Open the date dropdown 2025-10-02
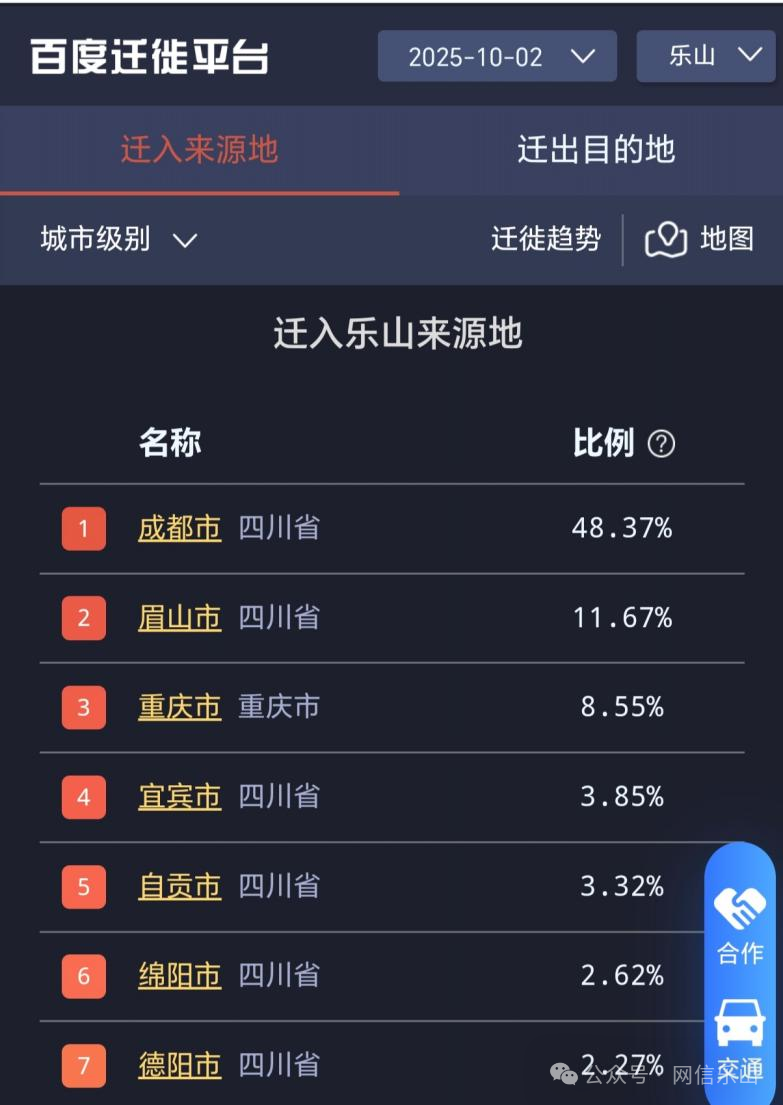The image size is (783, 1105). point(497,56)
